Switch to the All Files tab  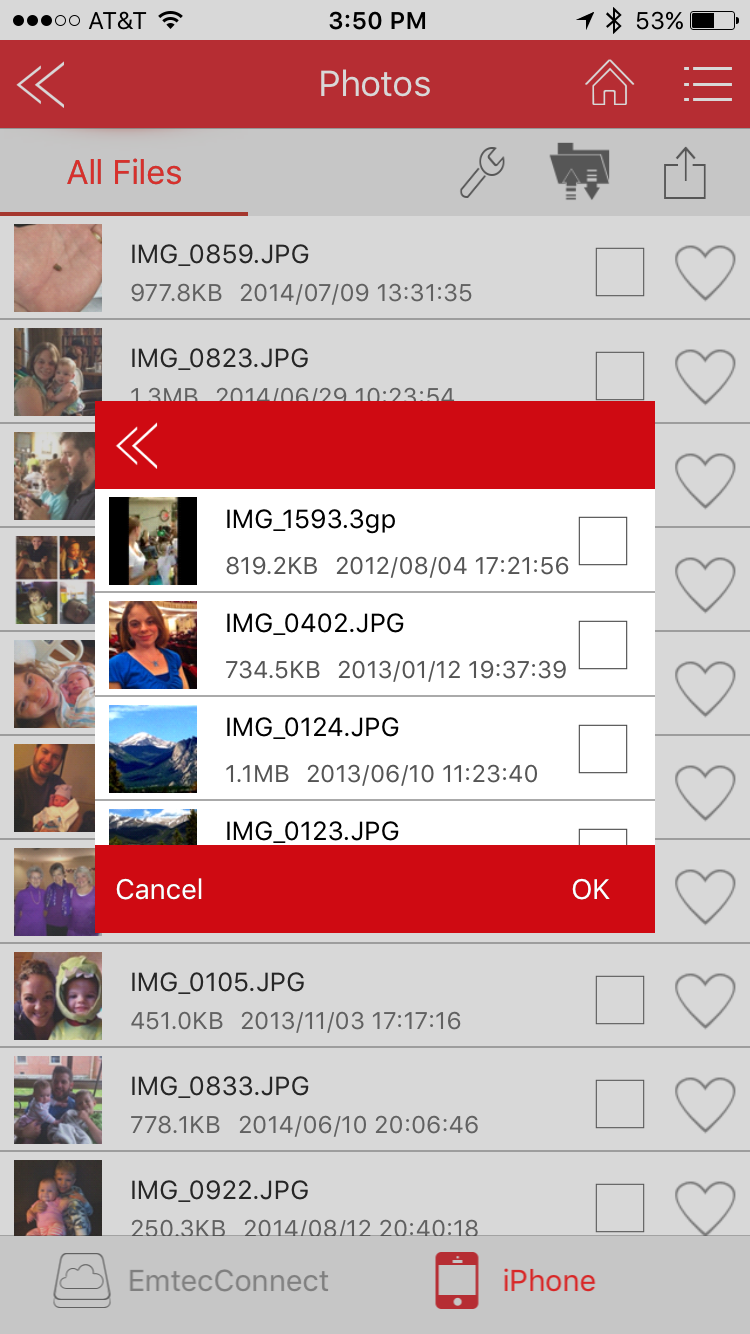click(x=124, y=173)
